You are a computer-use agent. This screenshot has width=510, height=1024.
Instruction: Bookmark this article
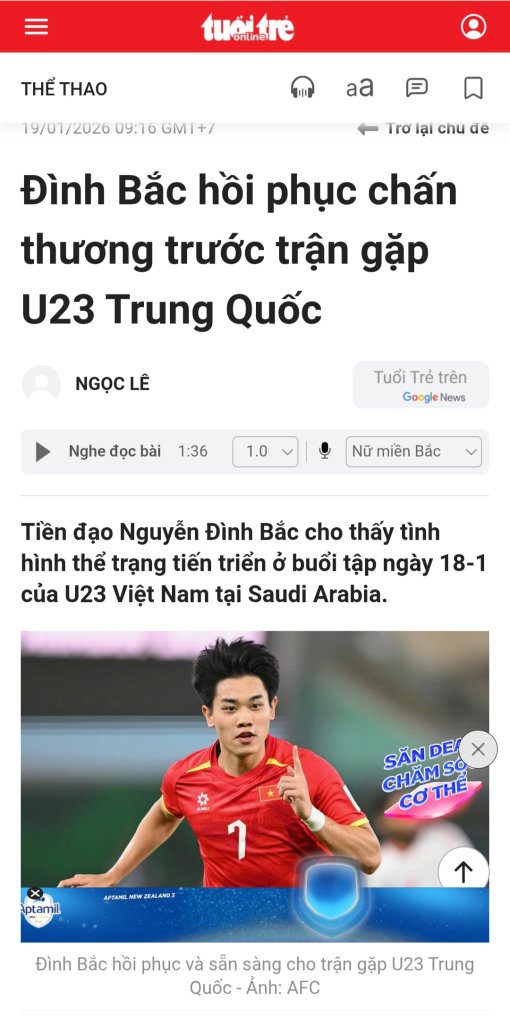[473, 88]
